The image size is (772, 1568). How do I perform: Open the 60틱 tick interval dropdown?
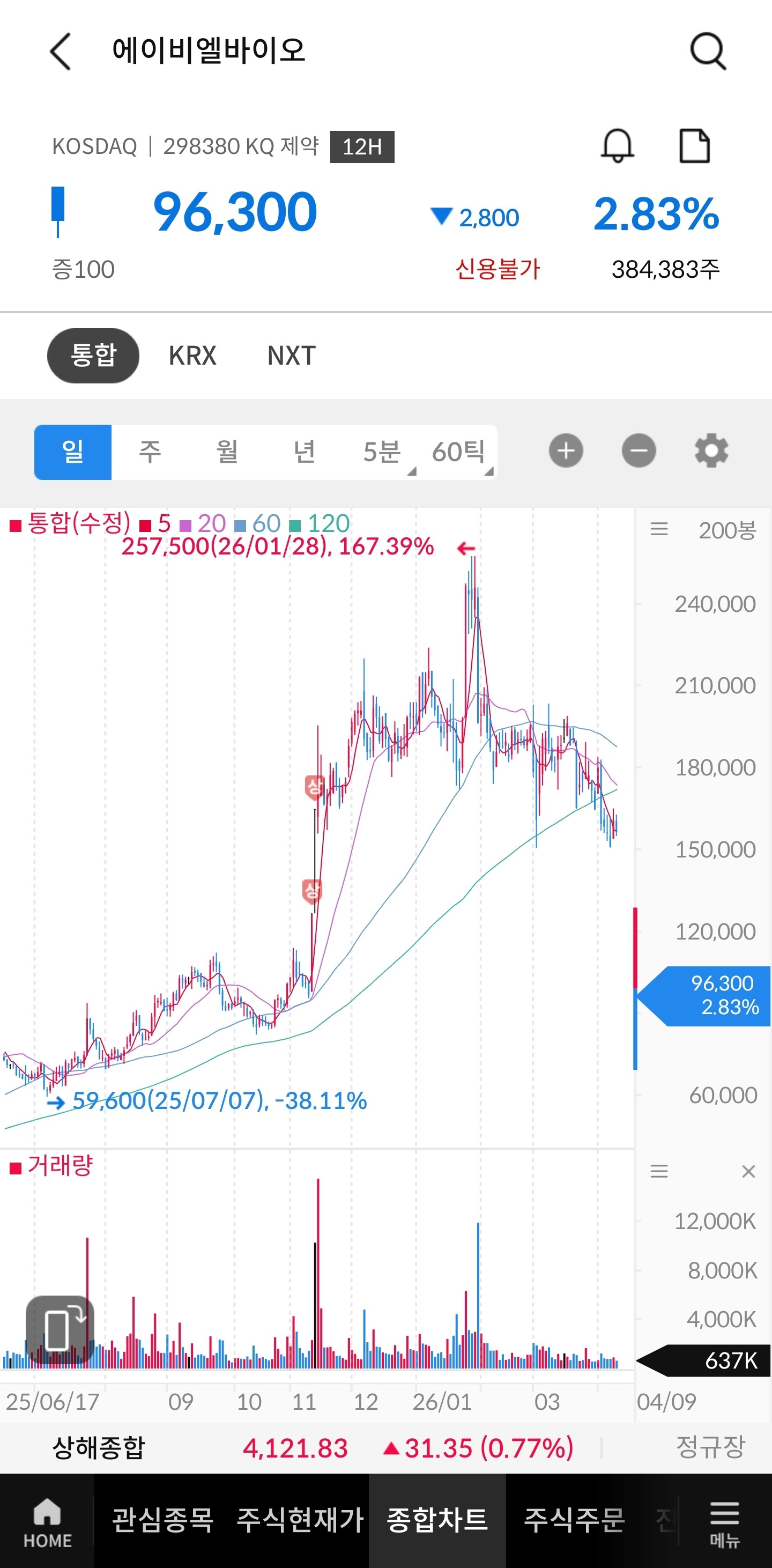tap(459, 452)
